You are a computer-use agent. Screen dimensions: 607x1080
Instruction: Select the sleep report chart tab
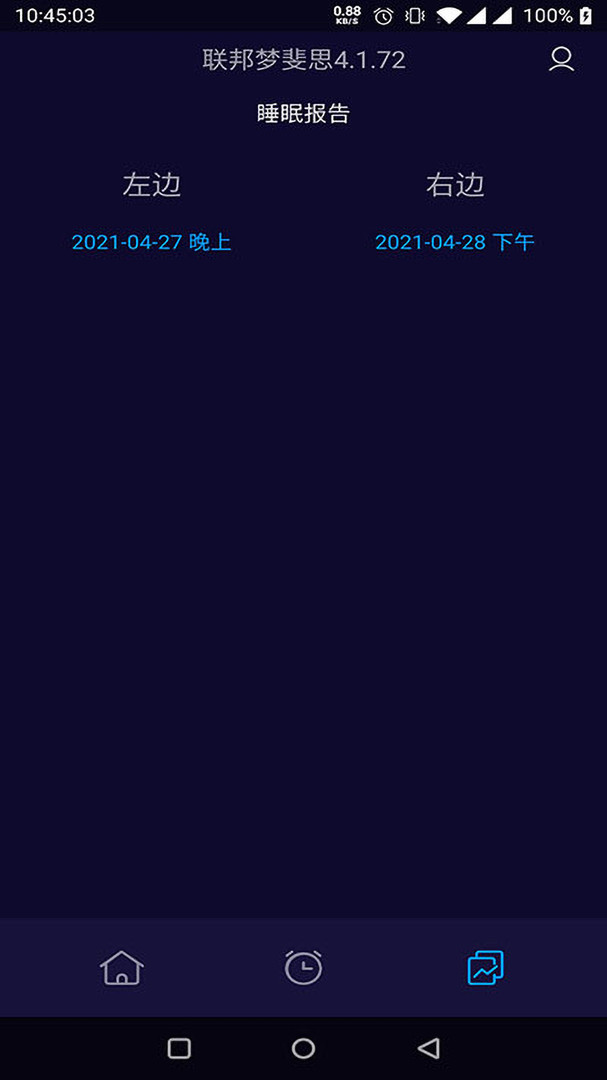pos(485,967)
